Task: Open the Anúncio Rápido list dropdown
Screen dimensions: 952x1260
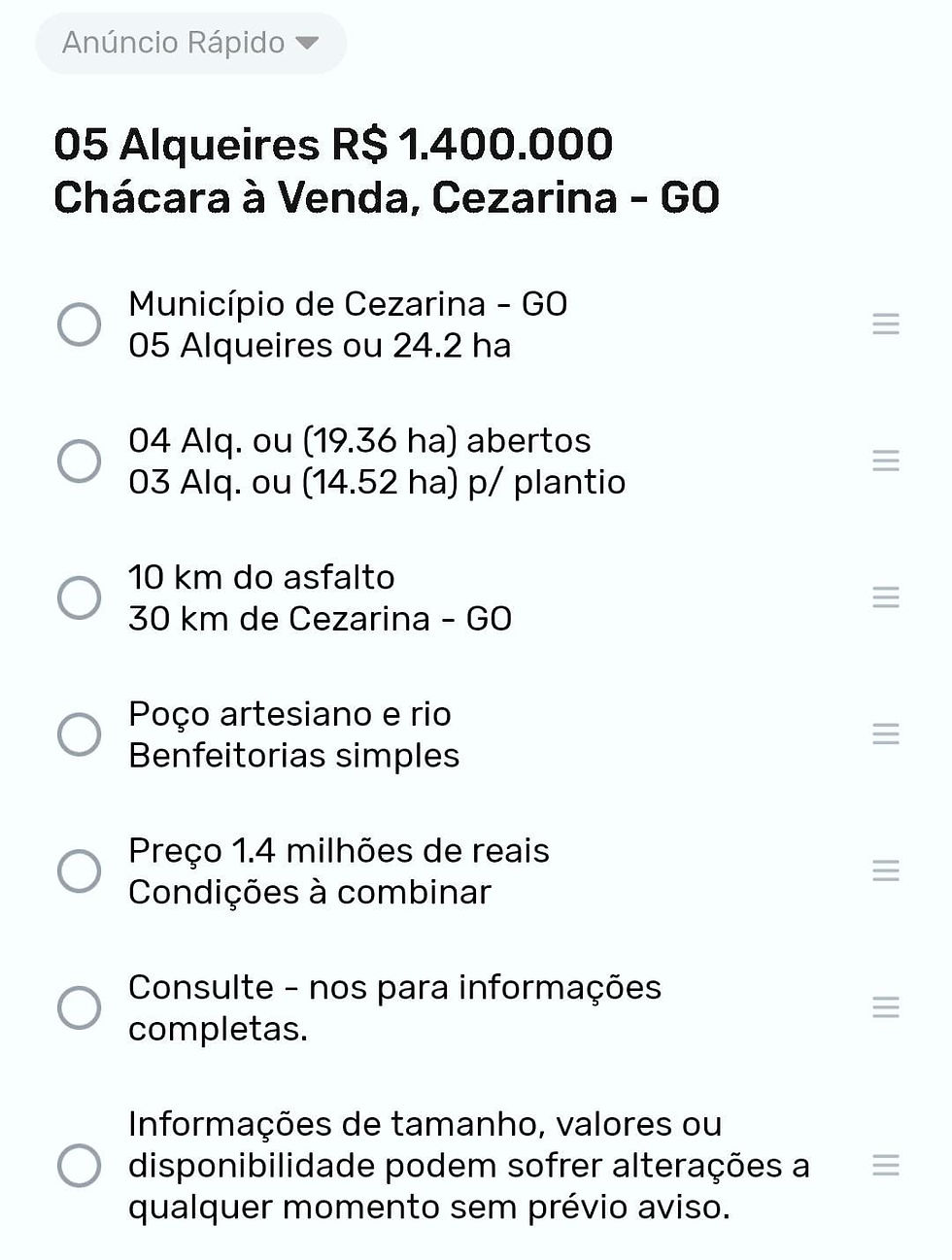Action: pos(190,43)
